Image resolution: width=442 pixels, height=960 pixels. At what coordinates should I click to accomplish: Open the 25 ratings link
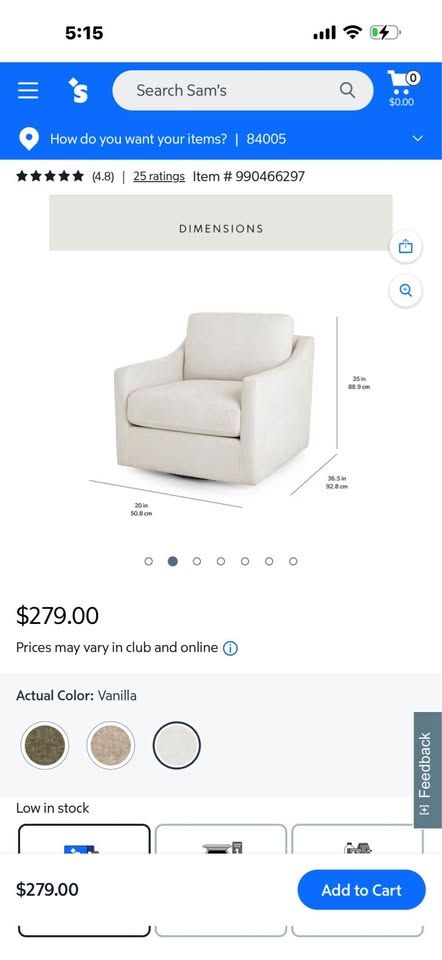point(159,176)
